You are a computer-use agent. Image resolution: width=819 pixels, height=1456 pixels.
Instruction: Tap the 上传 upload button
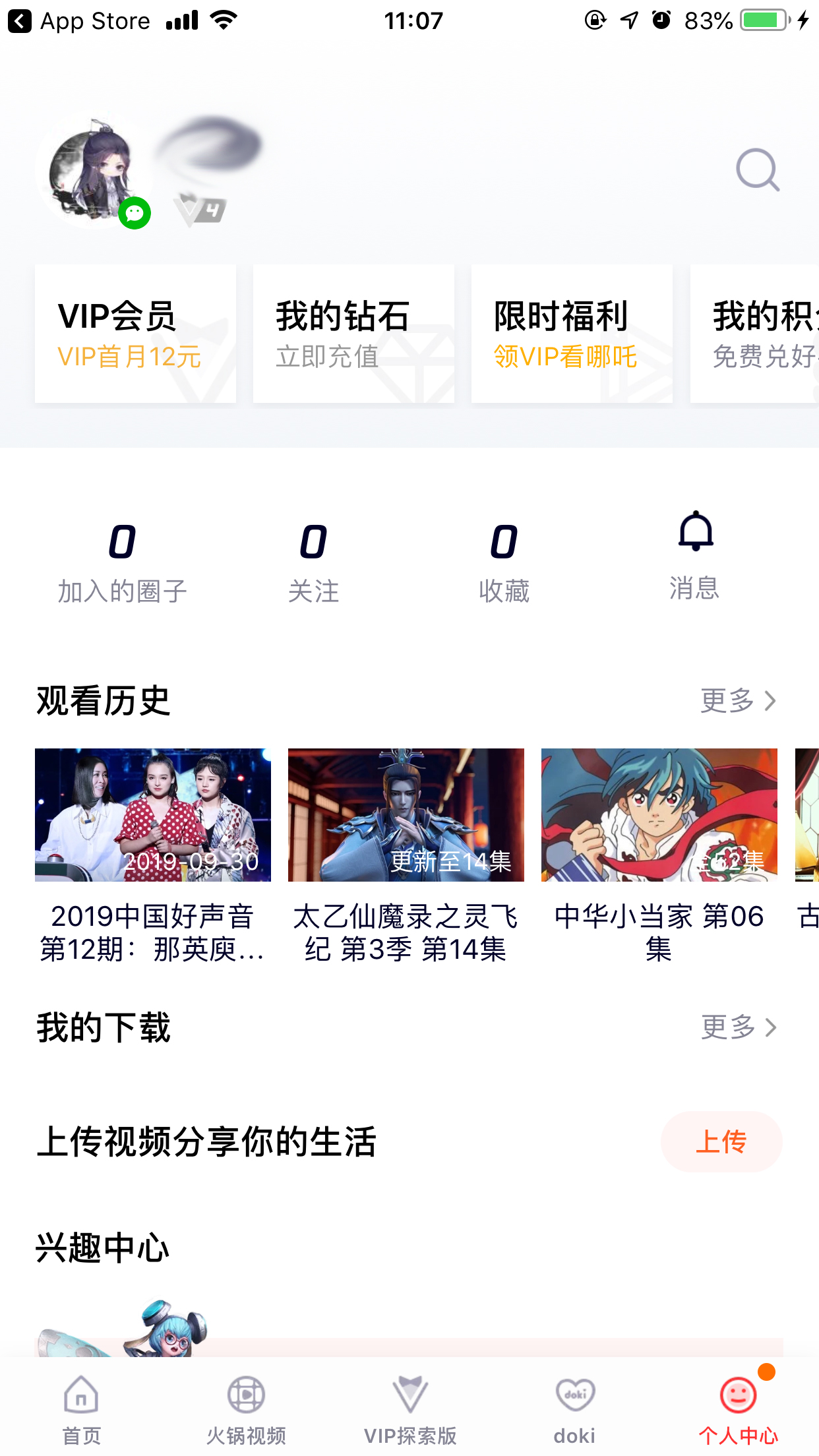click(721, 1141)
